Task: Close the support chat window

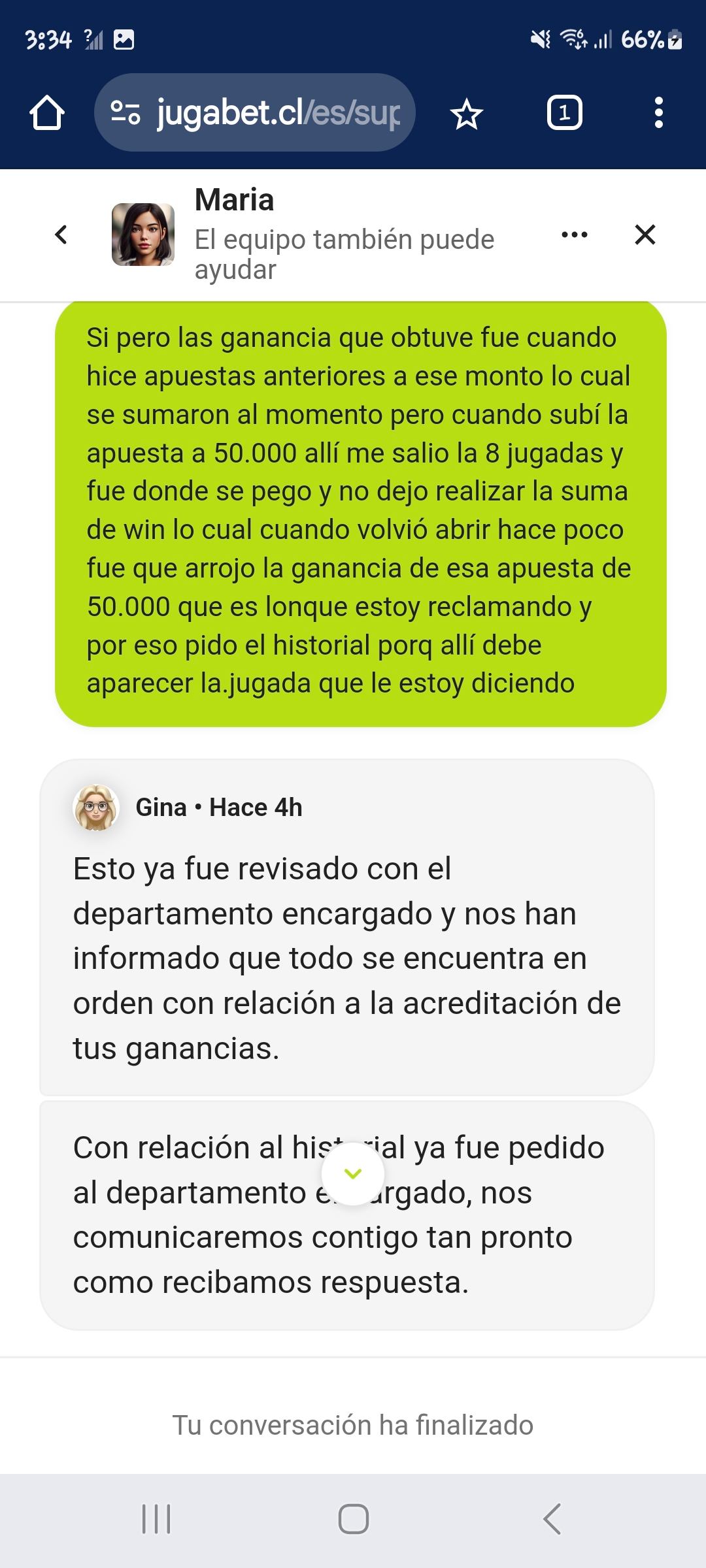Action: 645,235
